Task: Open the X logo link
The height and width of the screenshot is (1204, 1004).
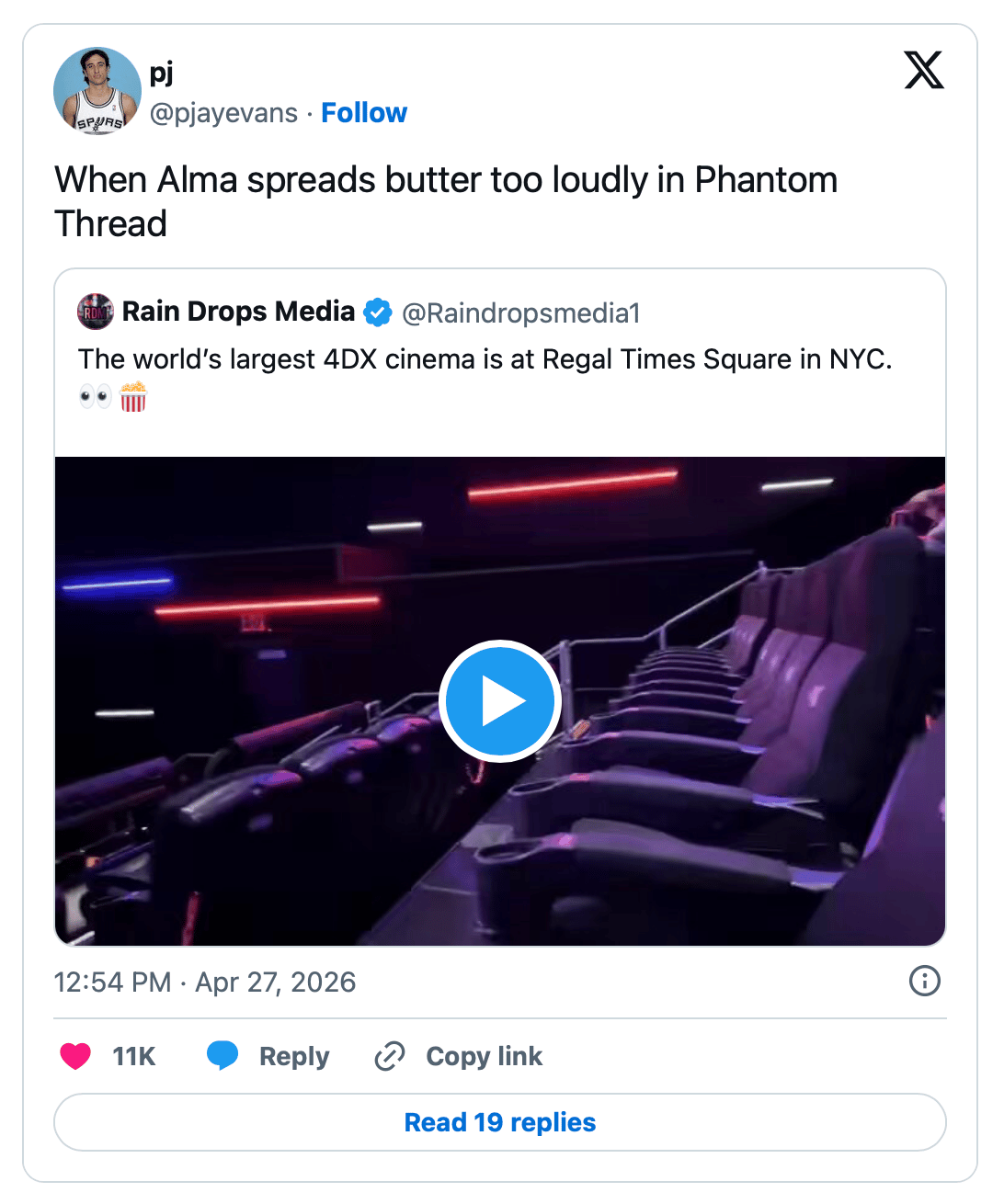Action: pos(923,71)
